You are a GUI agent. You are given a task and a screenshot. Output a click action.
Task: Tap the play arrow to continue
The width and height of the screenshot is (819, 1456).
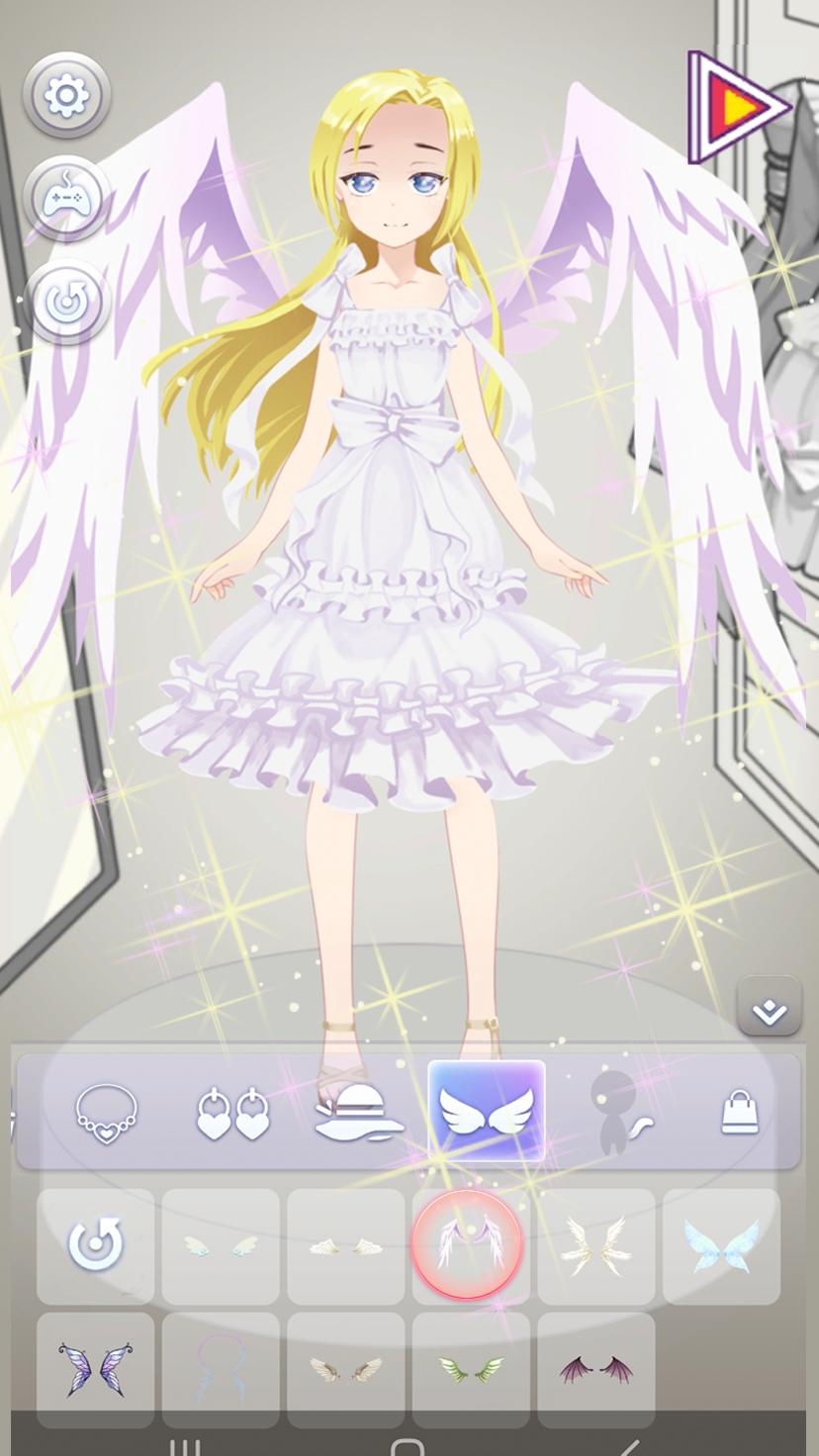click(739, 107)
